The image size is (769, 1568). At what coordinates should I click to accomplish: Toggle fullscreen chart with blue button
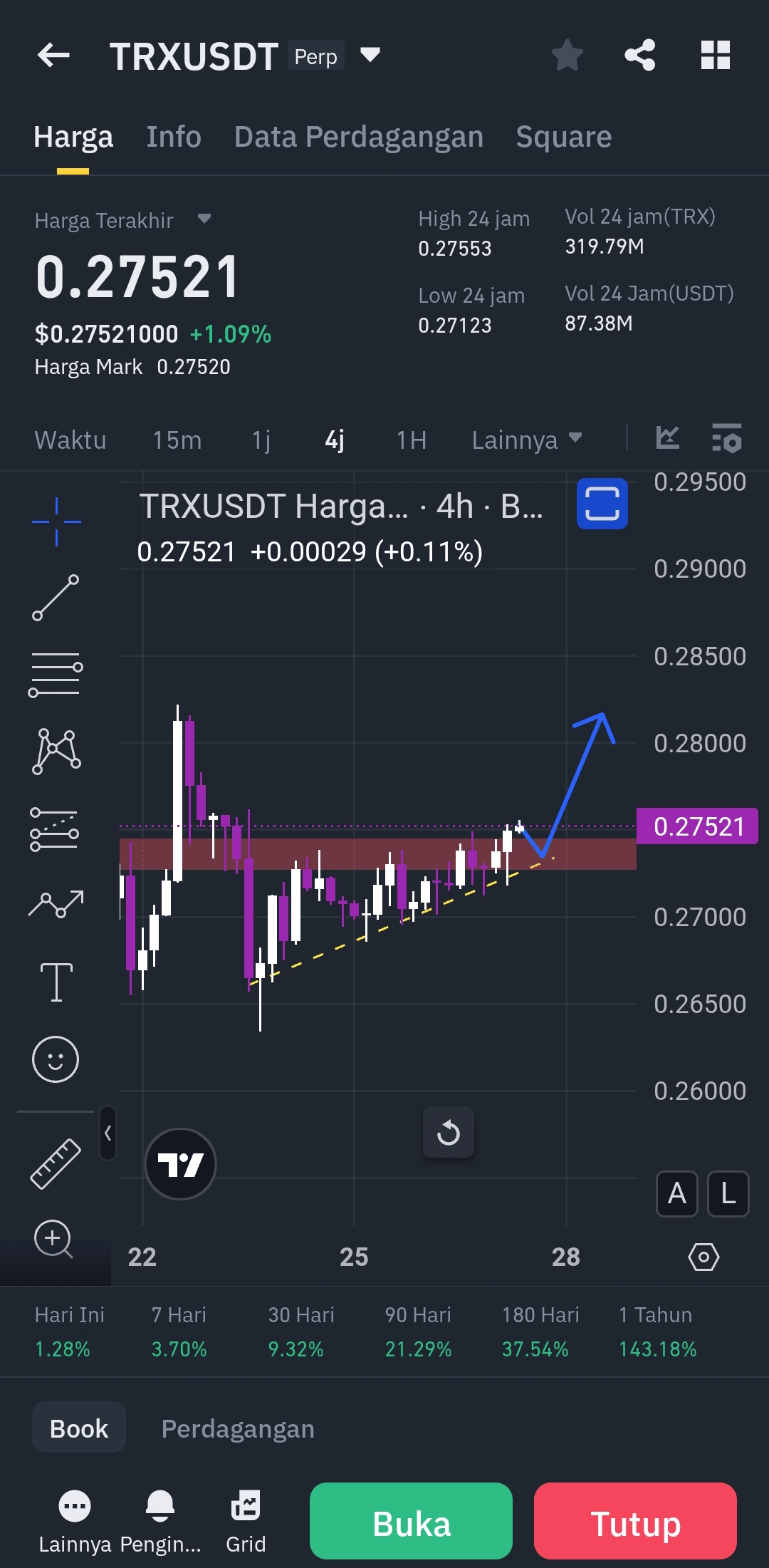pyautogui.click(x=602, y=504)
